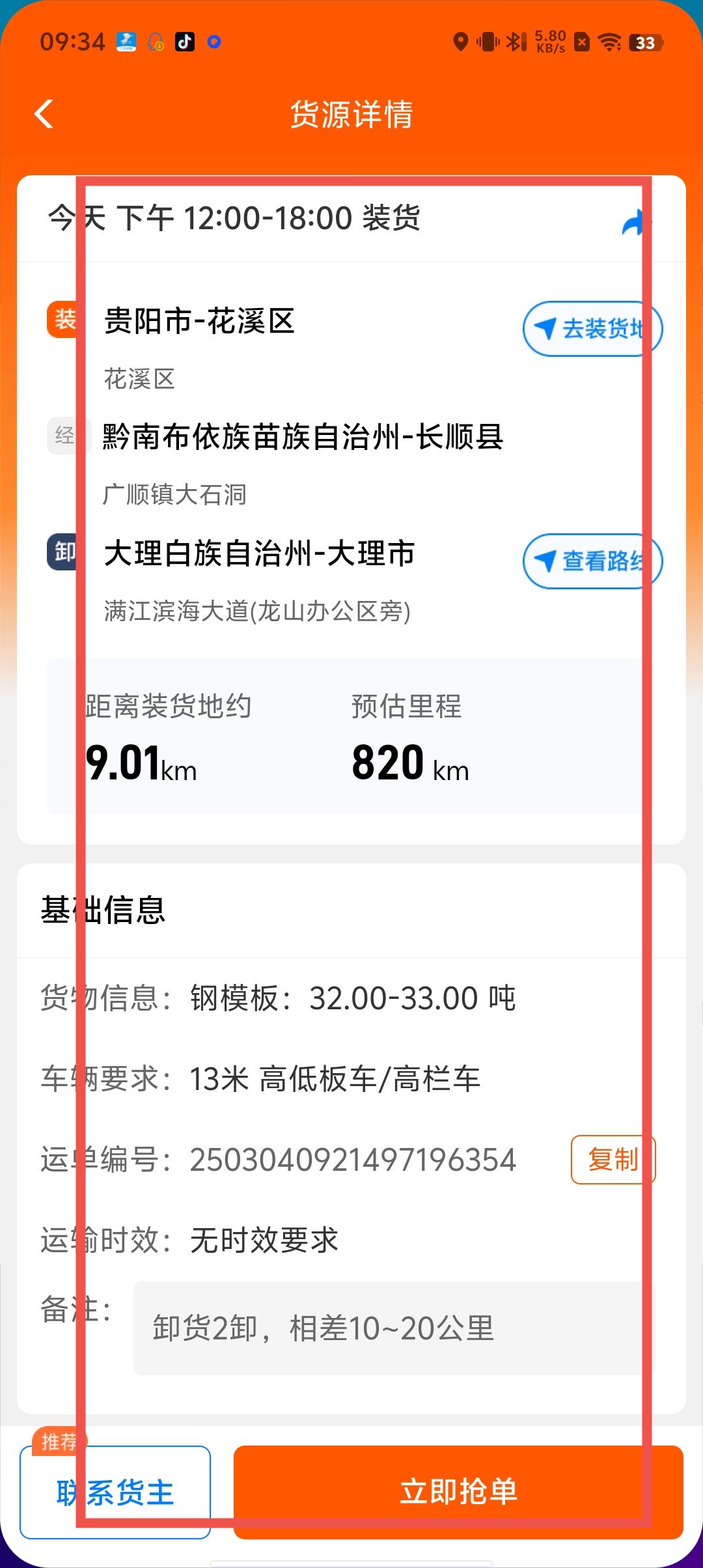Go back from 货源详情 page

pyautogui.click(x=44, y=114)
